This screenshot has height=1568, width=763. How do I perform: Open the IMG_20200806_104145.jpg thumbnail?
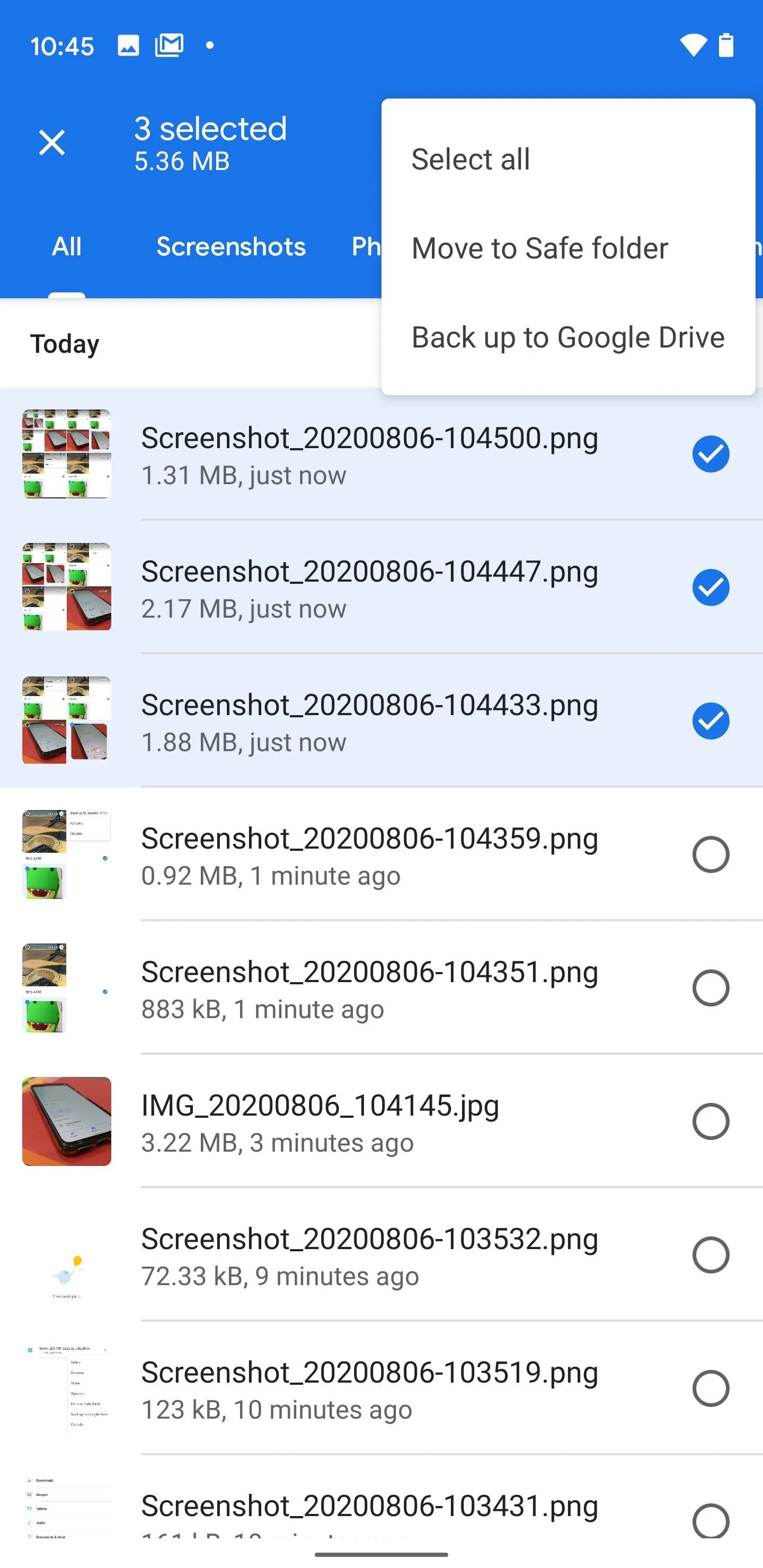[67, 1121]
